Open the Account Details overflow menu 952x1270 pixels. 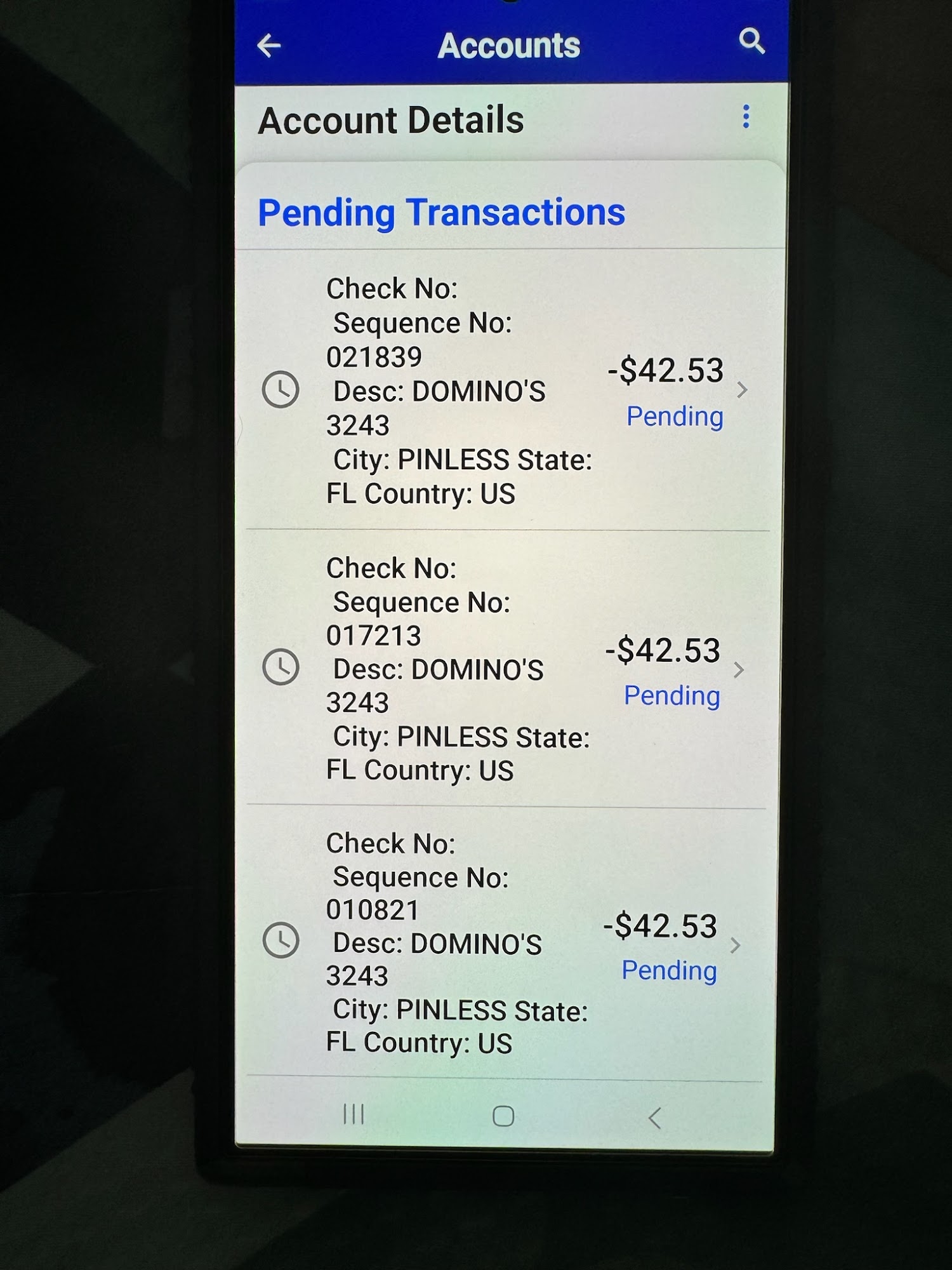746,117
